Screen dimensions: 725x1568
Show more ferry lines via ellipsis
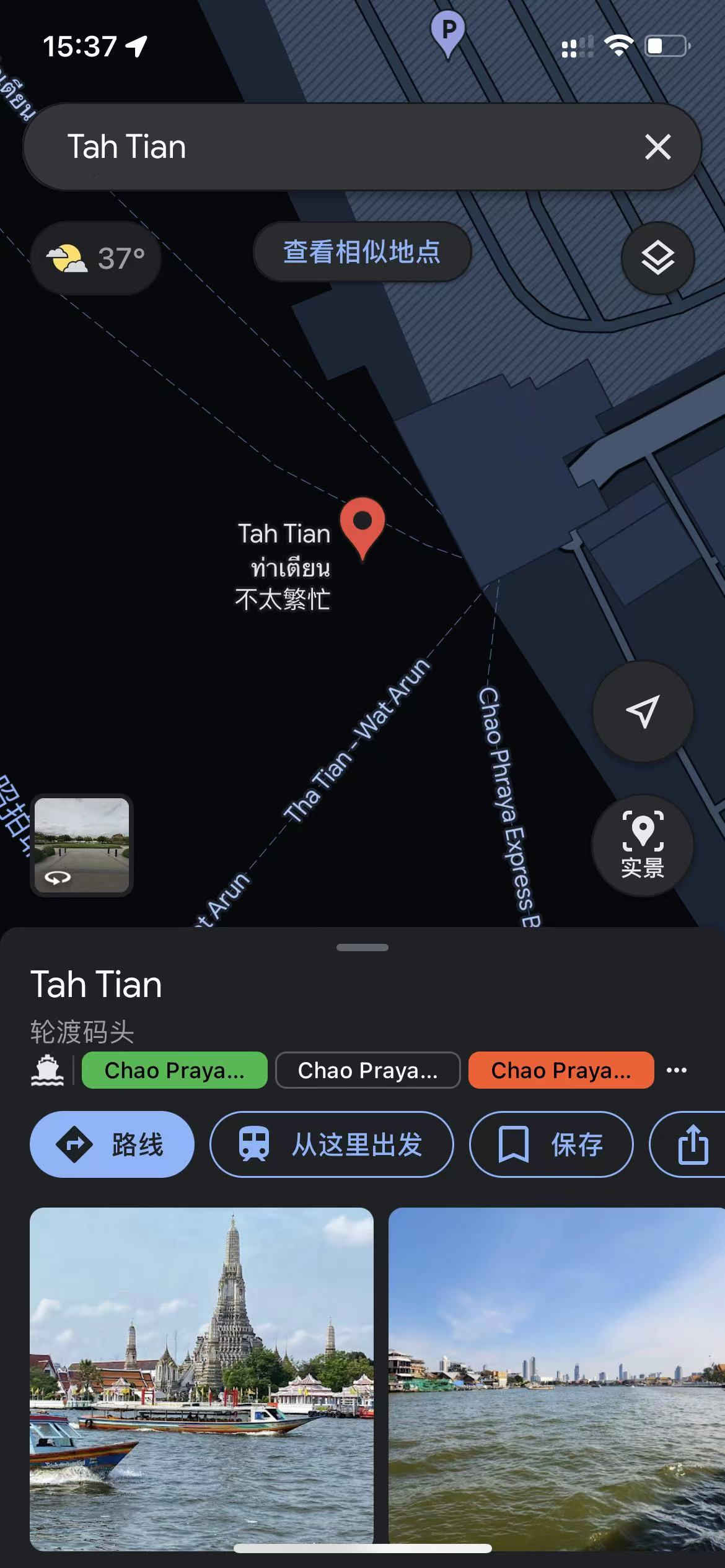(676, 1070)
